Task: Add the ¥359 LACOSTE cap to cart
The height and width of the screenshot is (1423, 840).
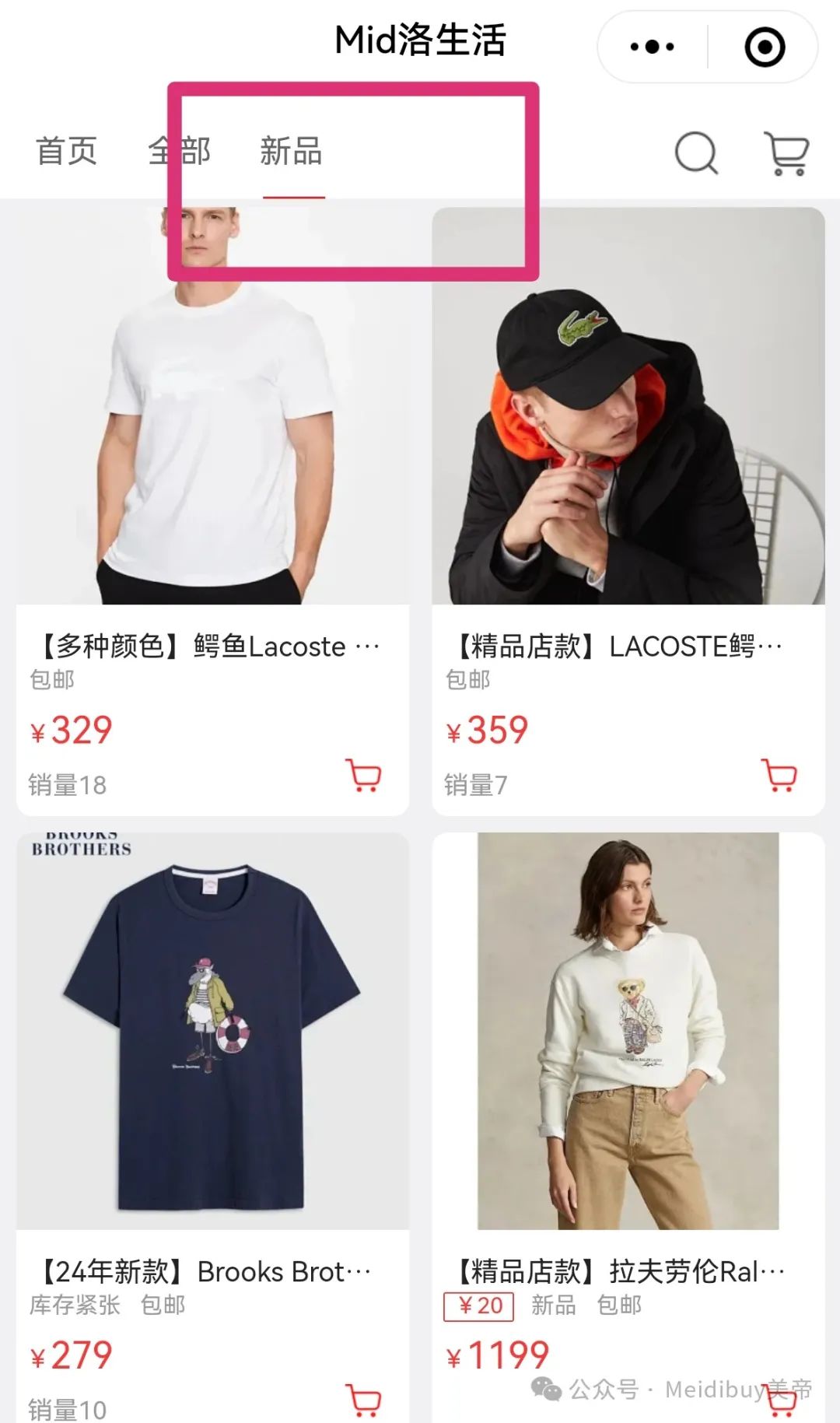Action: pyautogui.click(x=779, y=775)
